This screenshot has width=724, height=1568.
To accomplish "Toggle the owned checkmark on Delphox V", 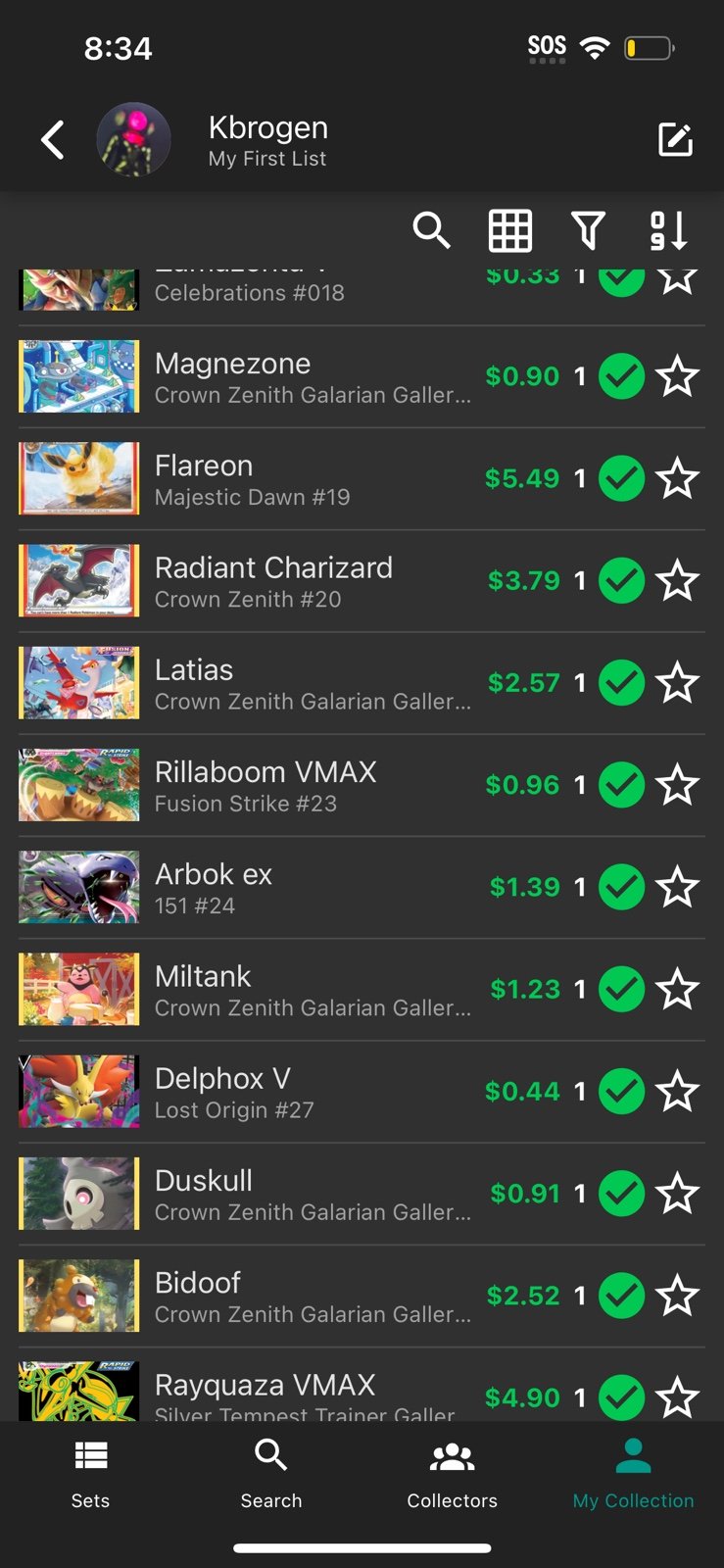I will point(621,1092).
